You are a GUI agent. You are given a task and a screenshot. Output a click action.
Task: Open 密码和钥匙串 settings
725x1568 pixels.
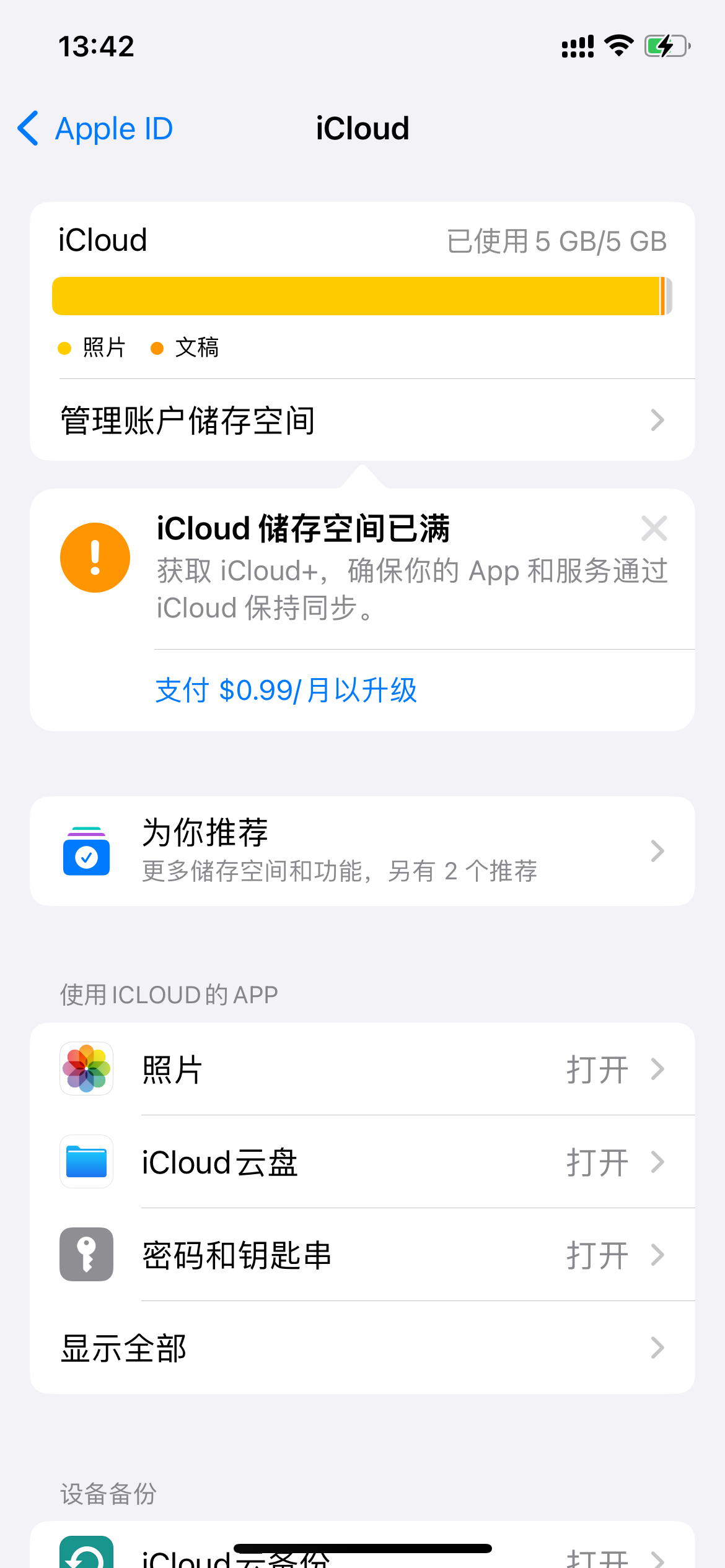(362, 1255)
